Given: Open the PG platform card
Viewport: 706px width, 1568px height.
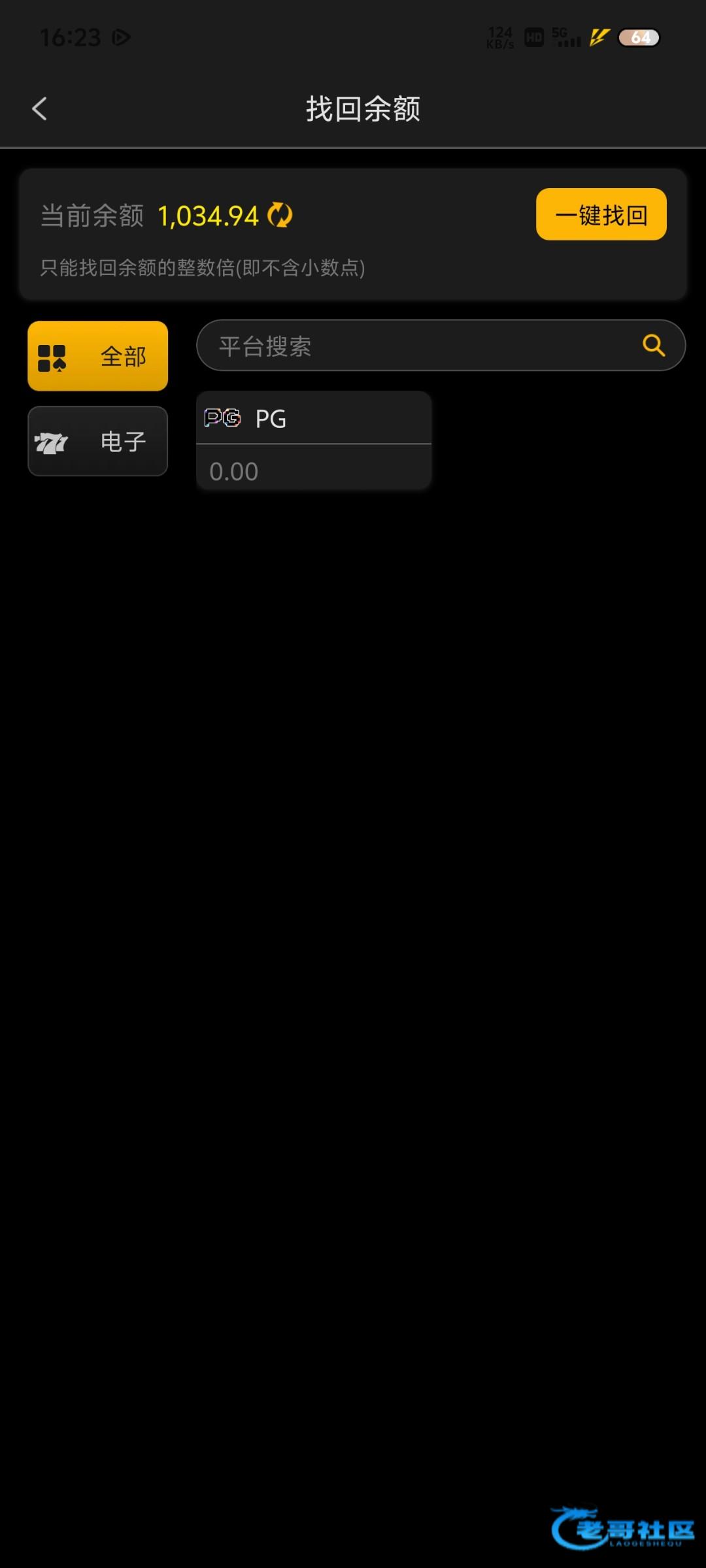Looking at the screenshot, I should coord(314,440).
